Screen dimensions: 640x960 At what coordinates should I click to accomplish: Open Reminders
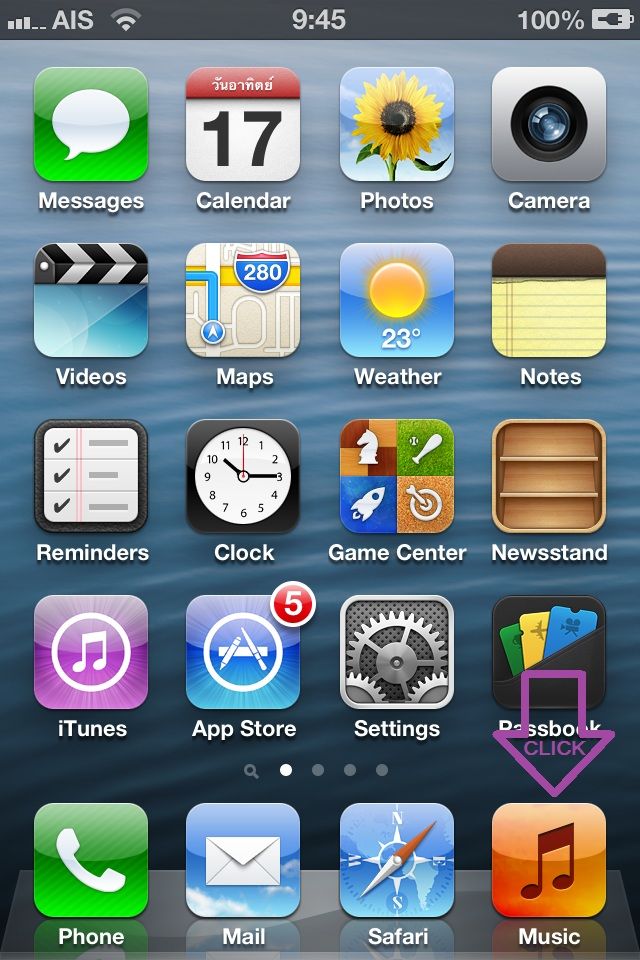(x=91, y=477)
